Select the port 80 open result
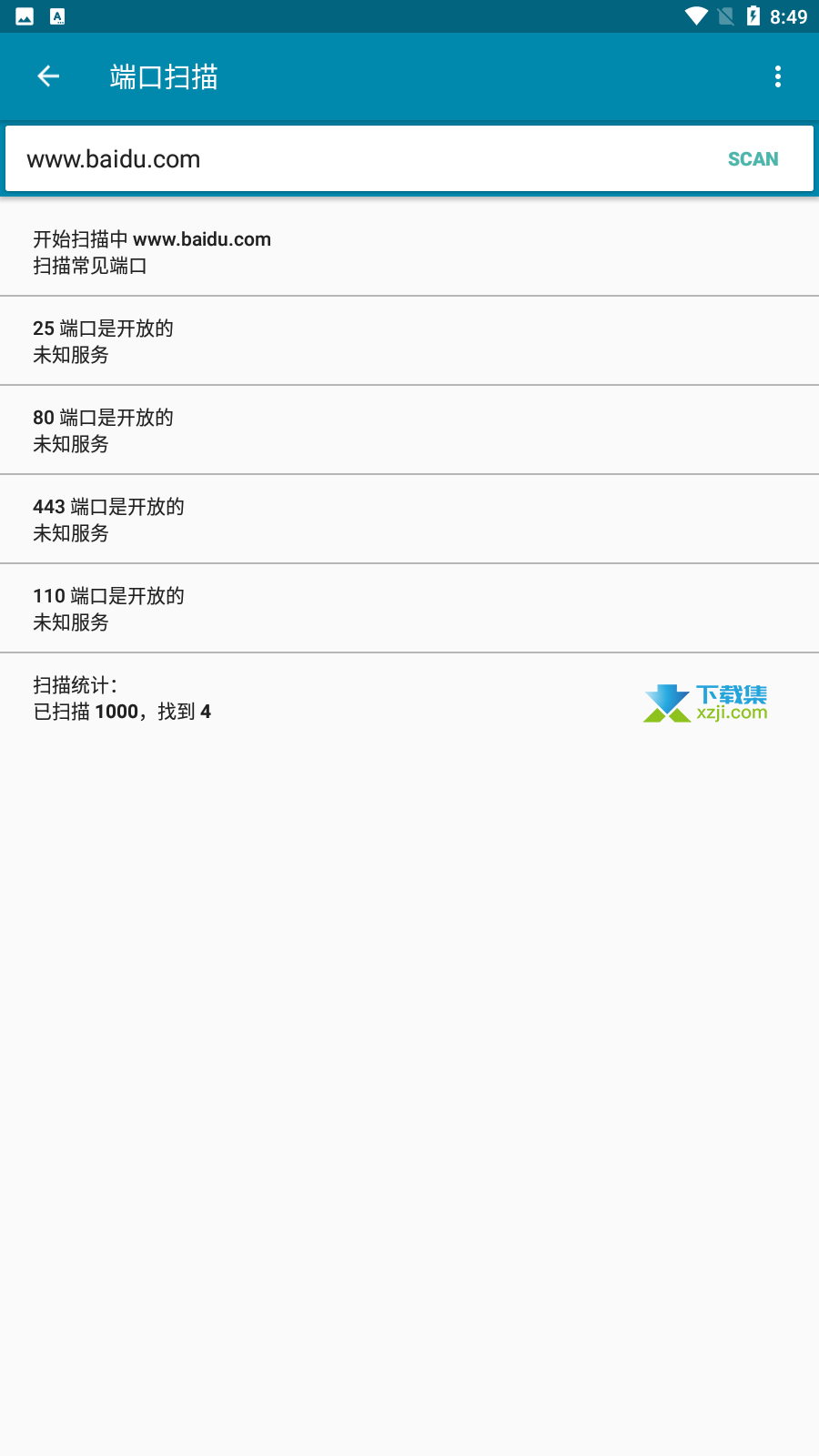The image size is (819, 1456). pyautogui.click(x=409, y=430)
